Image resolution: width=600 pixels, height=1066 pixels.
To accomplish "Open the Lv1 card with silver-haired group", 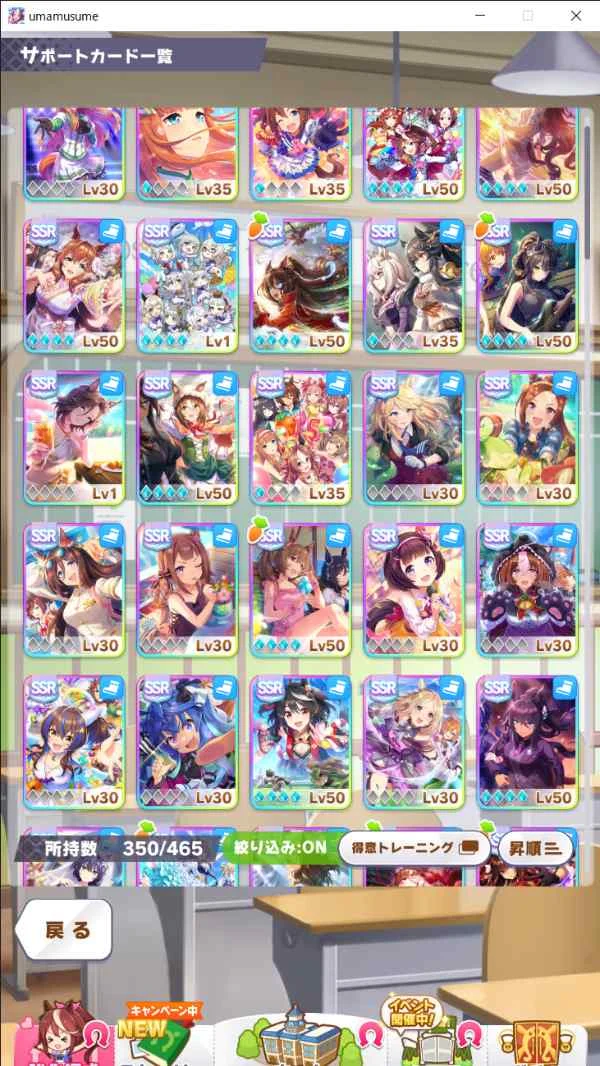I will [187, 286].
